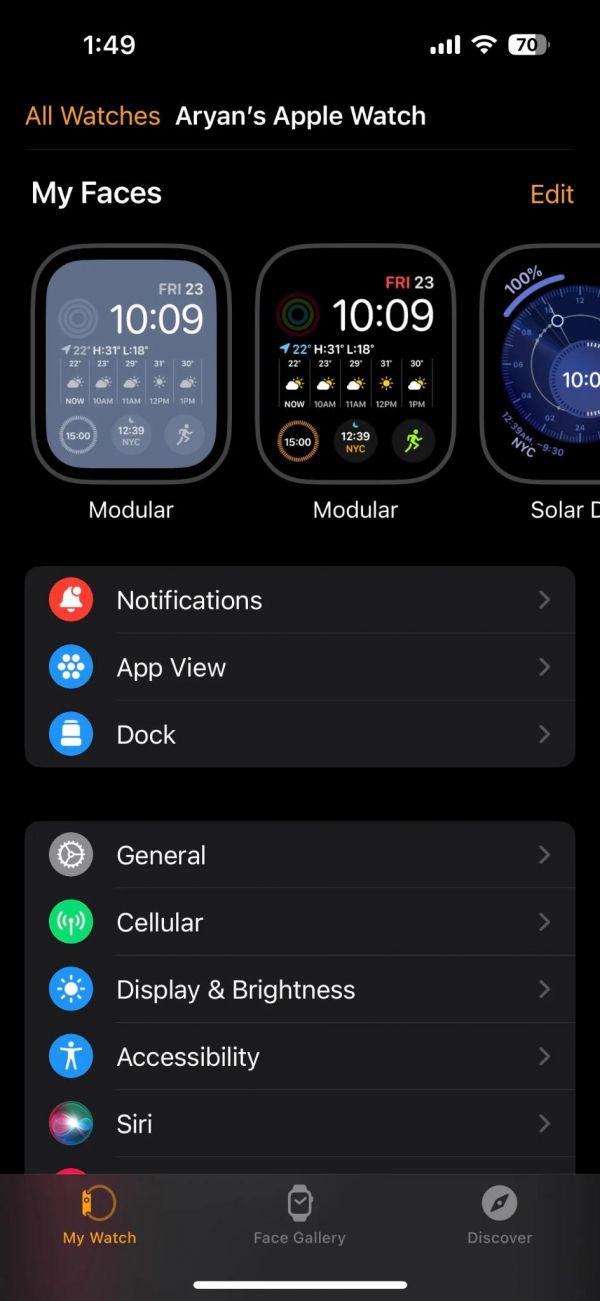Open Dock settings

(x=300, y=734)
